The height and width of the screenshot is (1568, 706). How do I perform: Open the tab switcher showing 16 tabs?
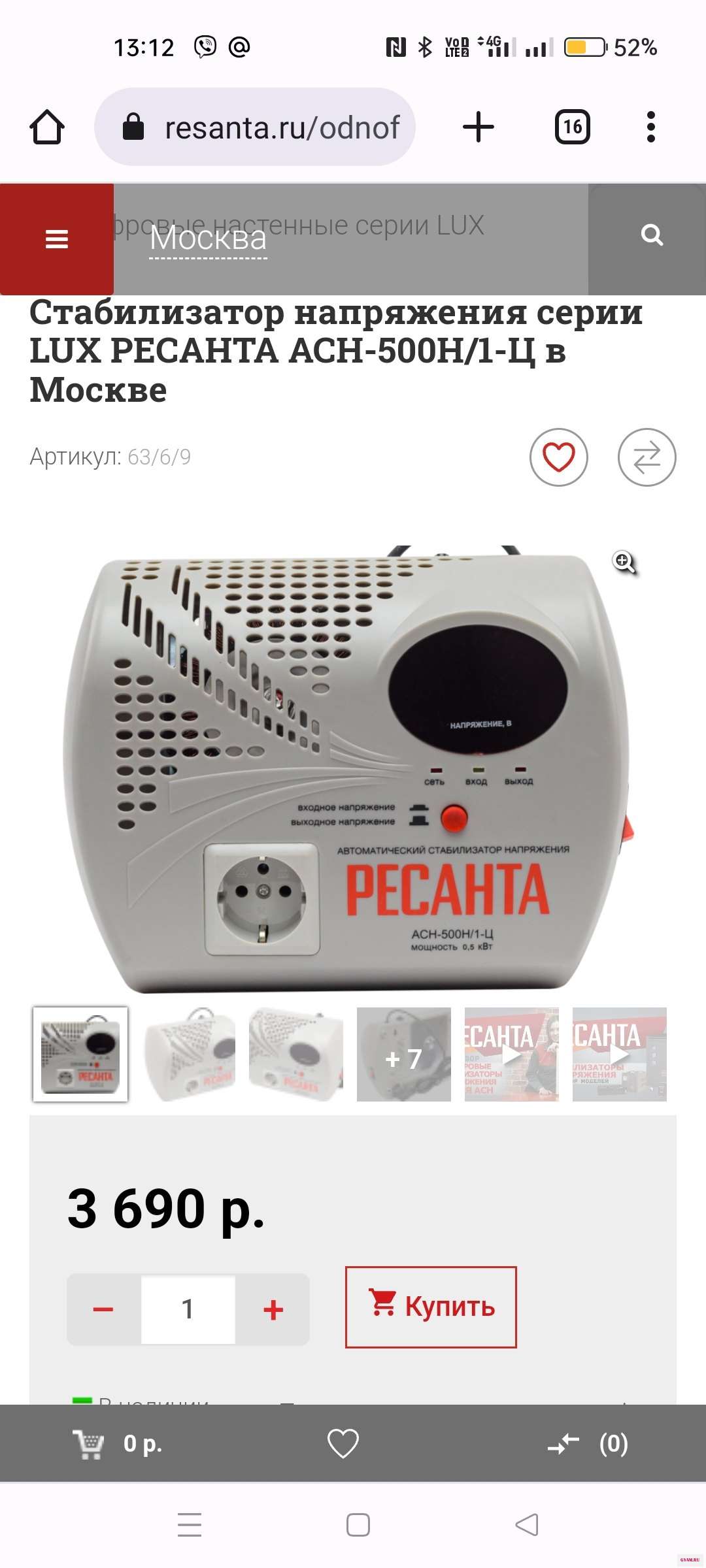click(572, 127)
